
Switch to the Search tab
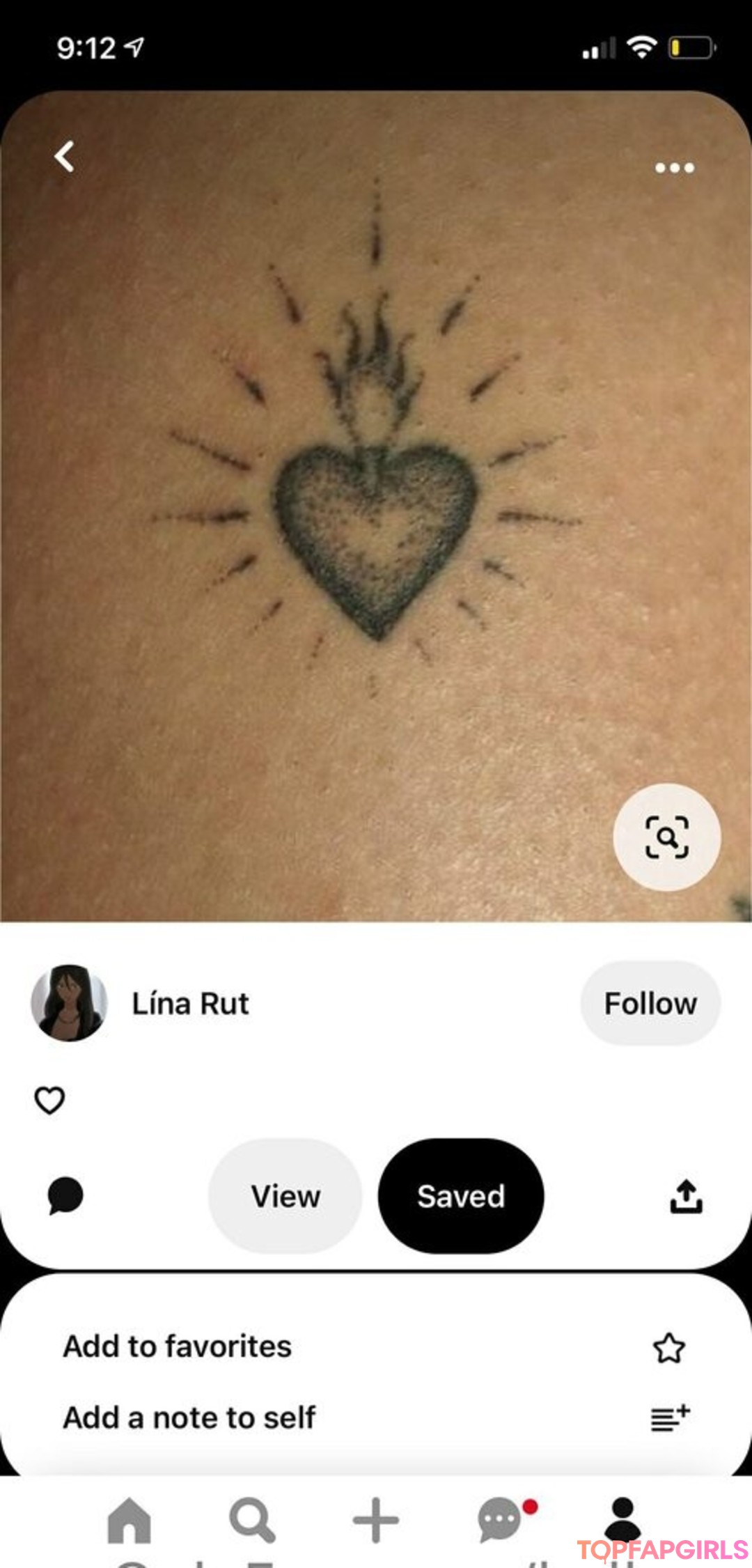tap(252, 1520)
